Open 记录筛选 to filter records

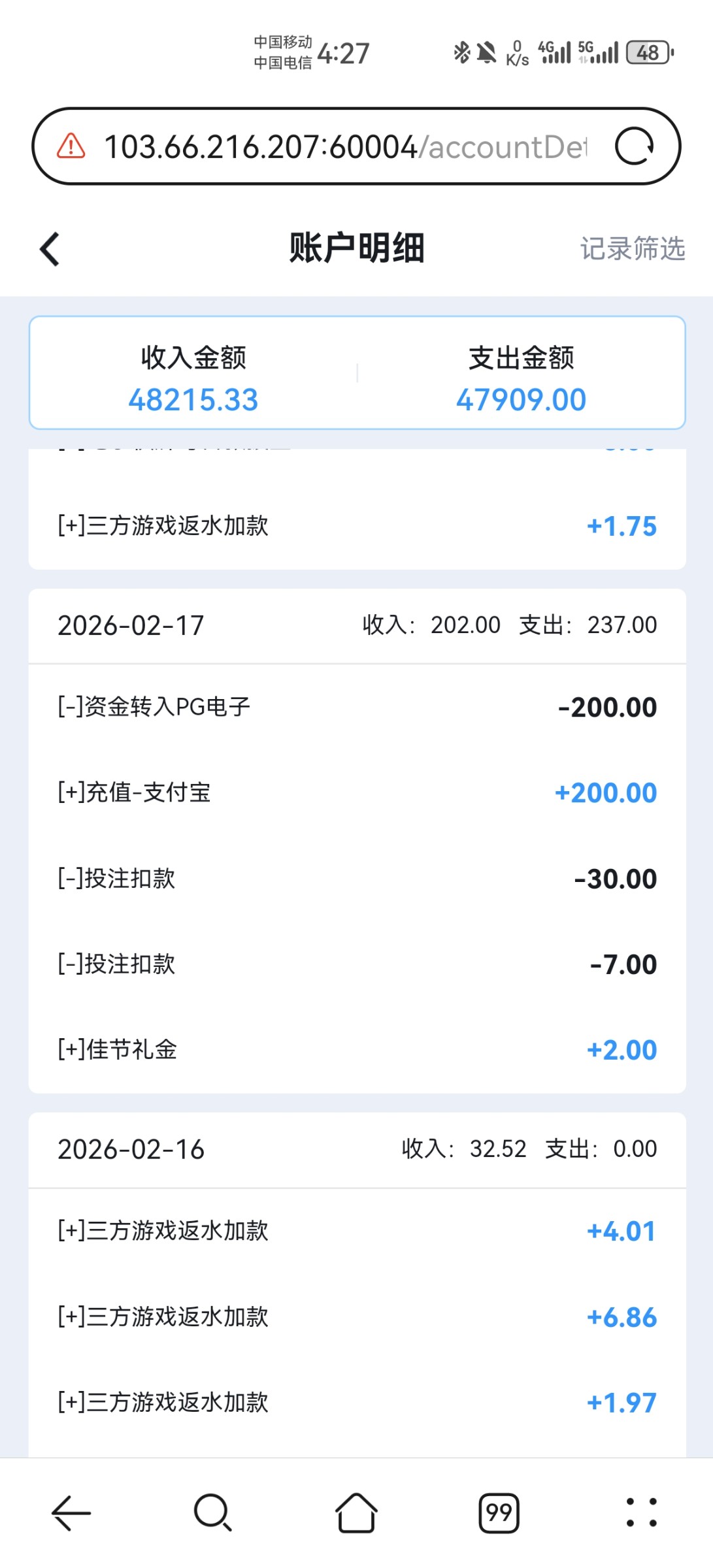[x=633, y=249]
